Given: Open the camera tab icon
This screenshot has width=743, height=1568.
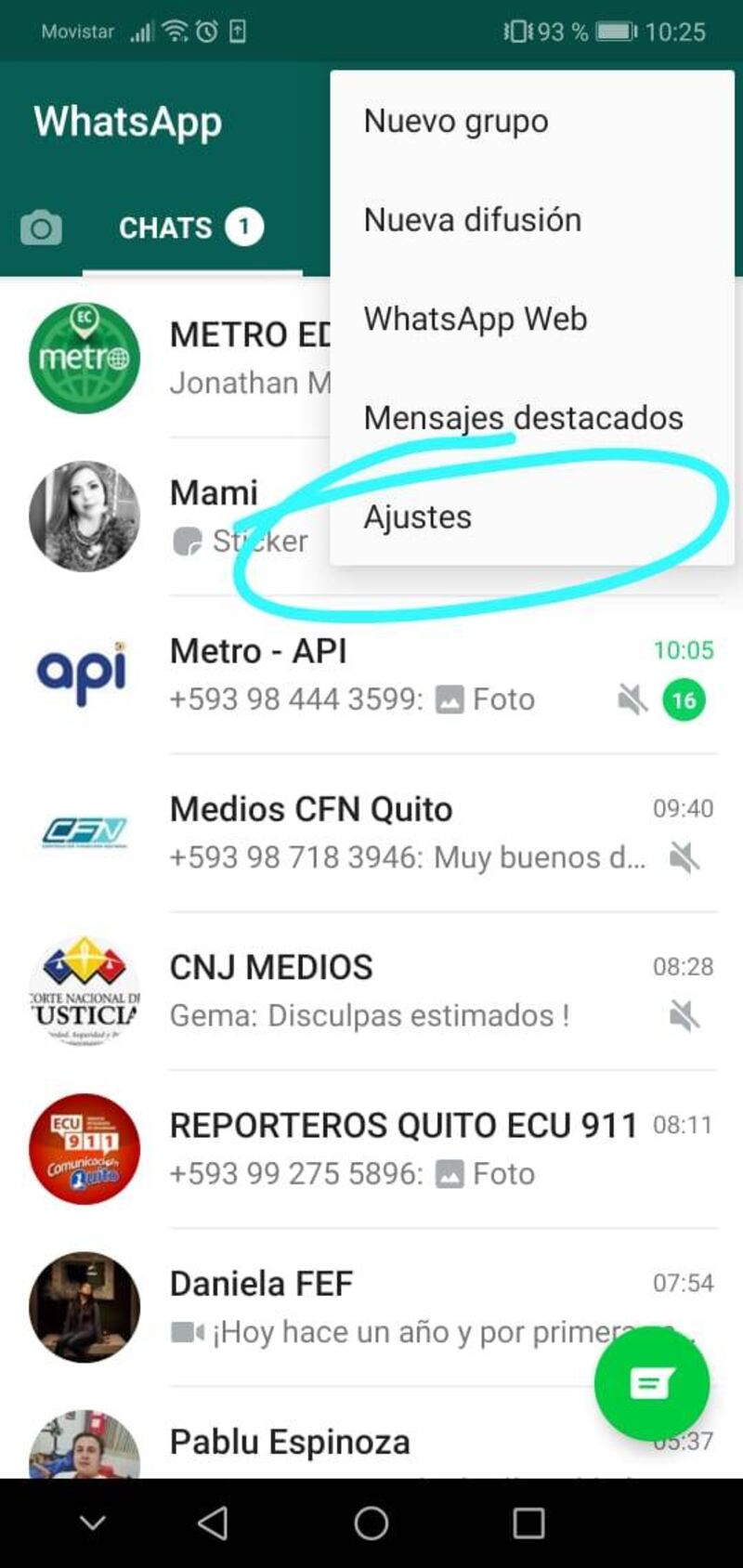Looking at the screenshot, I should (x=41, y=228).
